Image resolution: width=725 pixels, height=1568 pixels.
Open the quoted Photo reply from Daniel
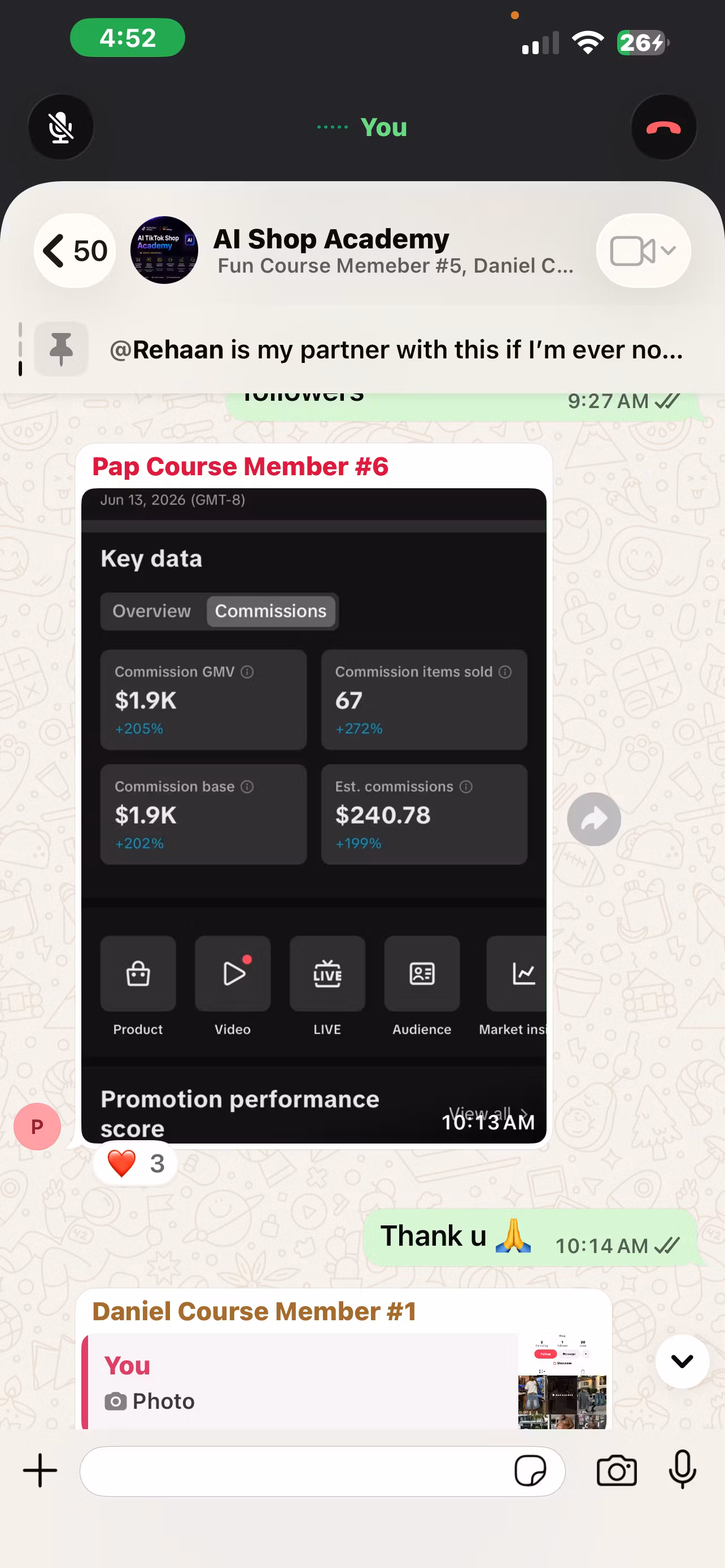(x=344, y=1381)
